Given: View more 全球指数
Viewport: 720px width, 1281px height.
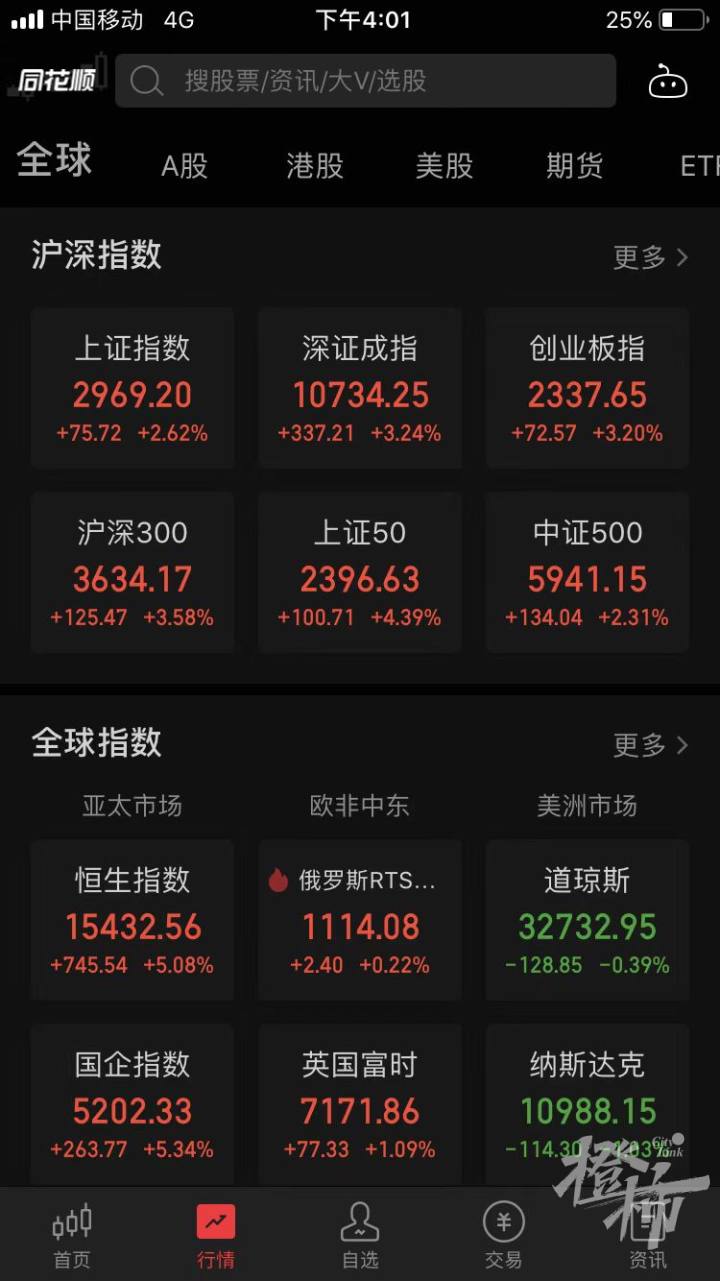Looking at the screenshot, I should coord(650,745).
